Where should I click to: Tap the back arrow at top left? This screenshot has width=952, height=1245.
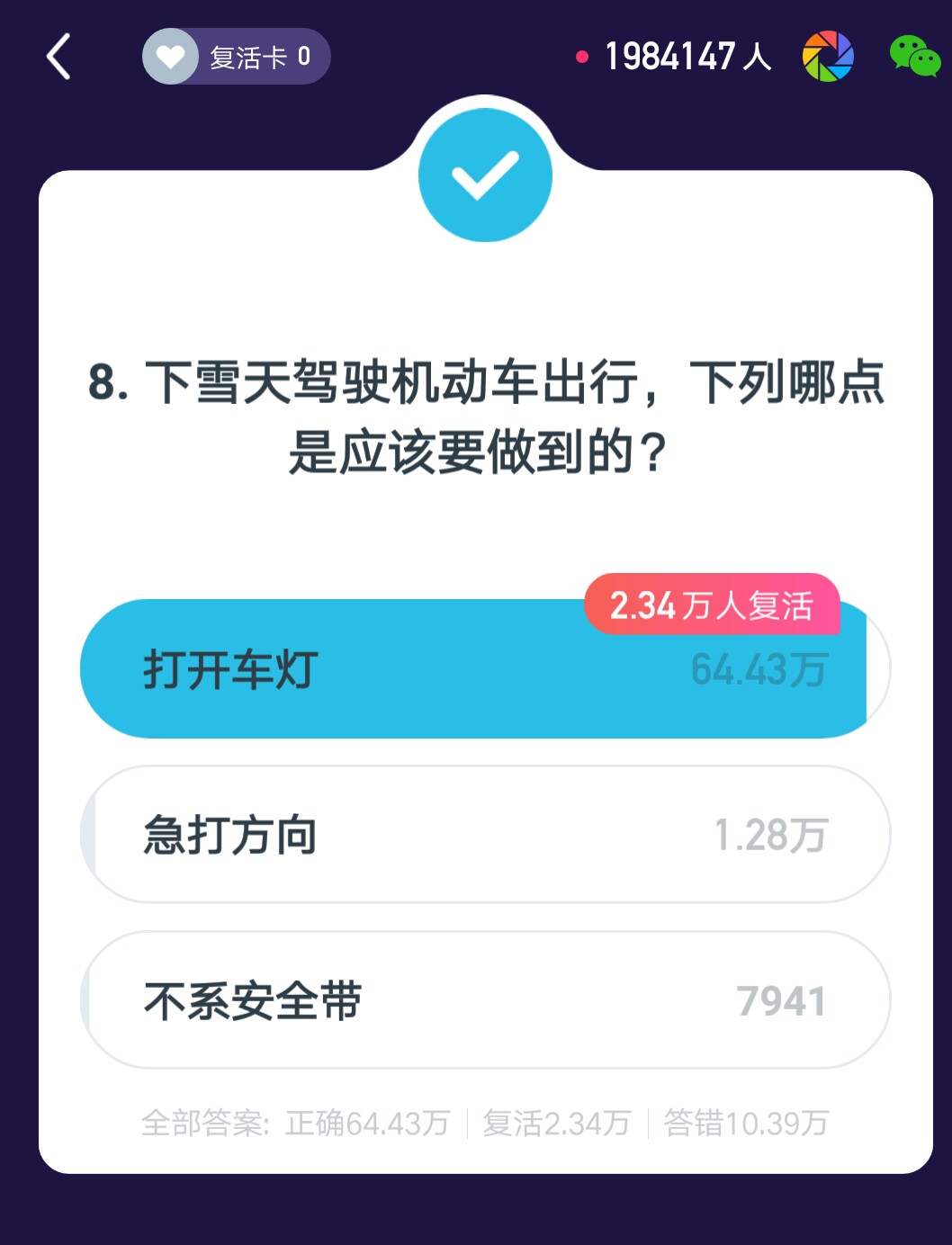59,56
